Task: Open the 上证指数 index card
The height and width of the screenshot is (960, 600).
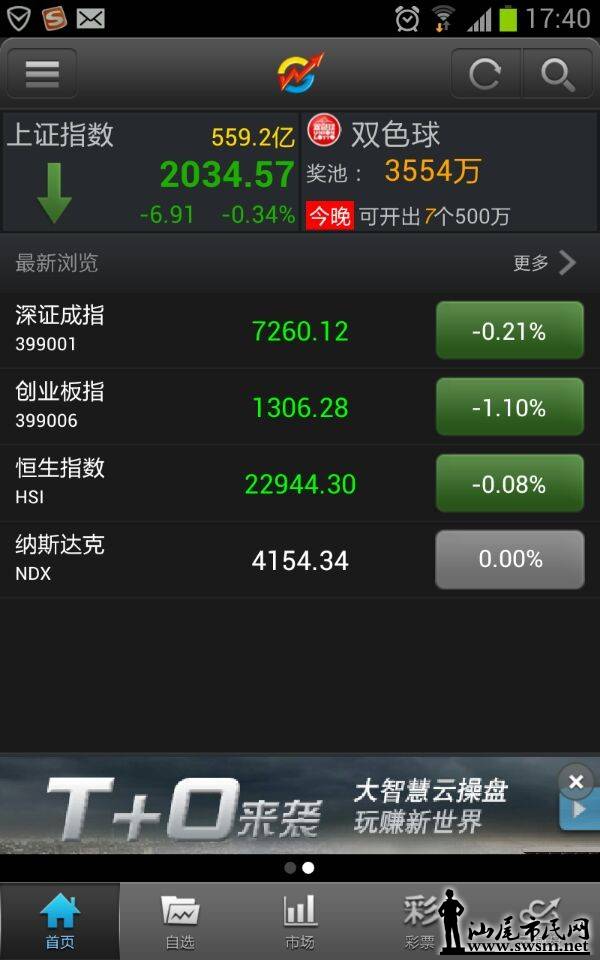Action: point(150,173)
